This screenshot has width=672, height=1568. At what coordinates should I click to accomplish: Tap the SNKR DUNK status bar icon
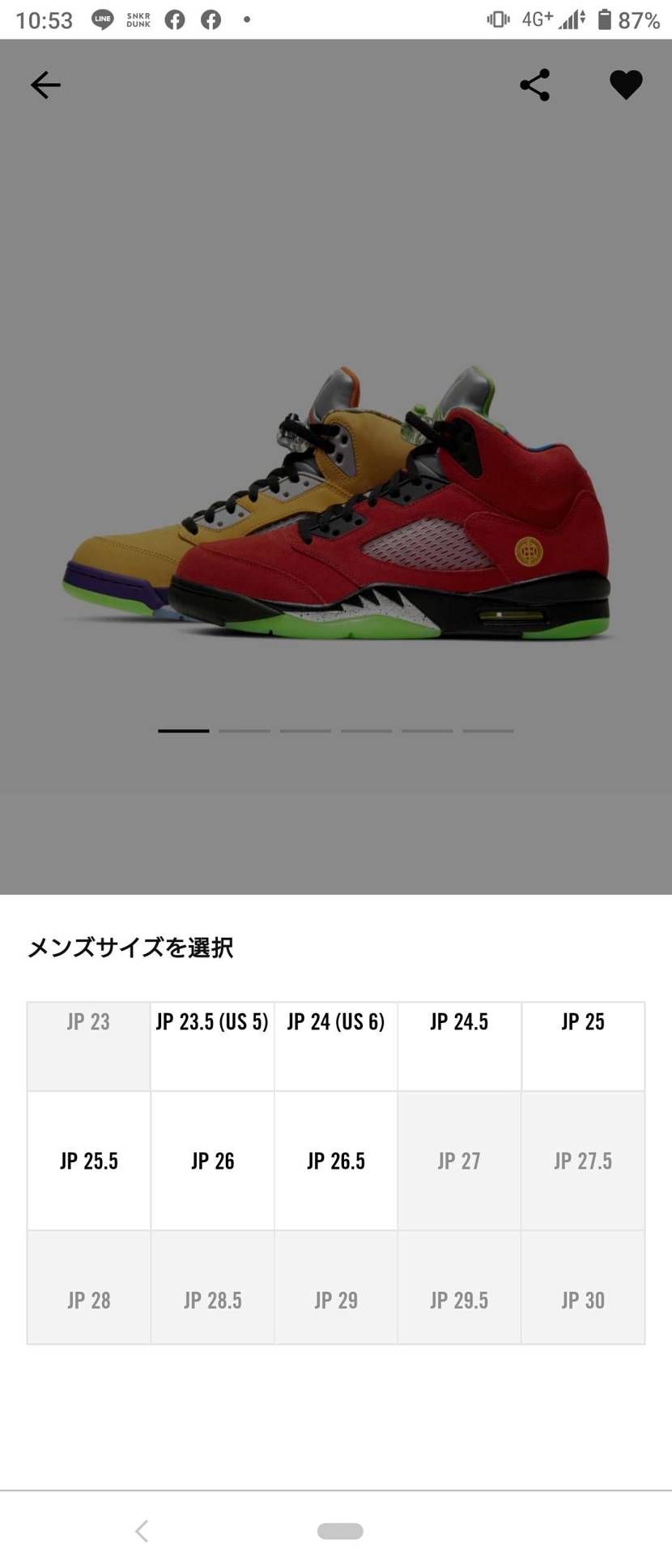point(138,19)
